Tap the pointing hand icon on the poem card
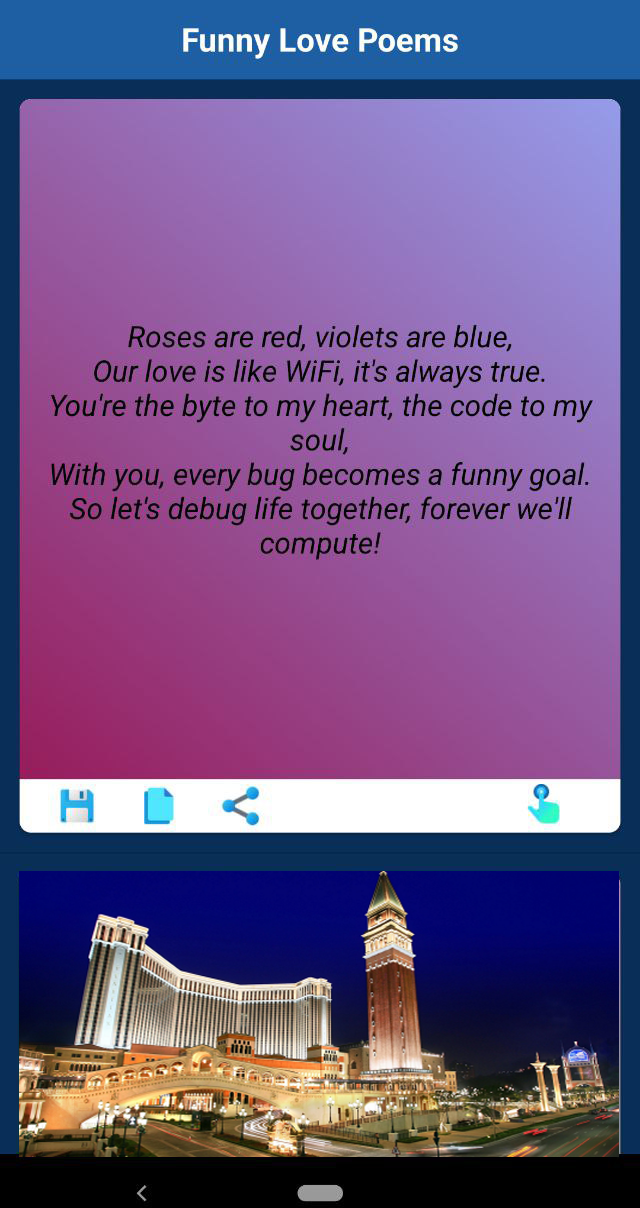 pos(543,805)
